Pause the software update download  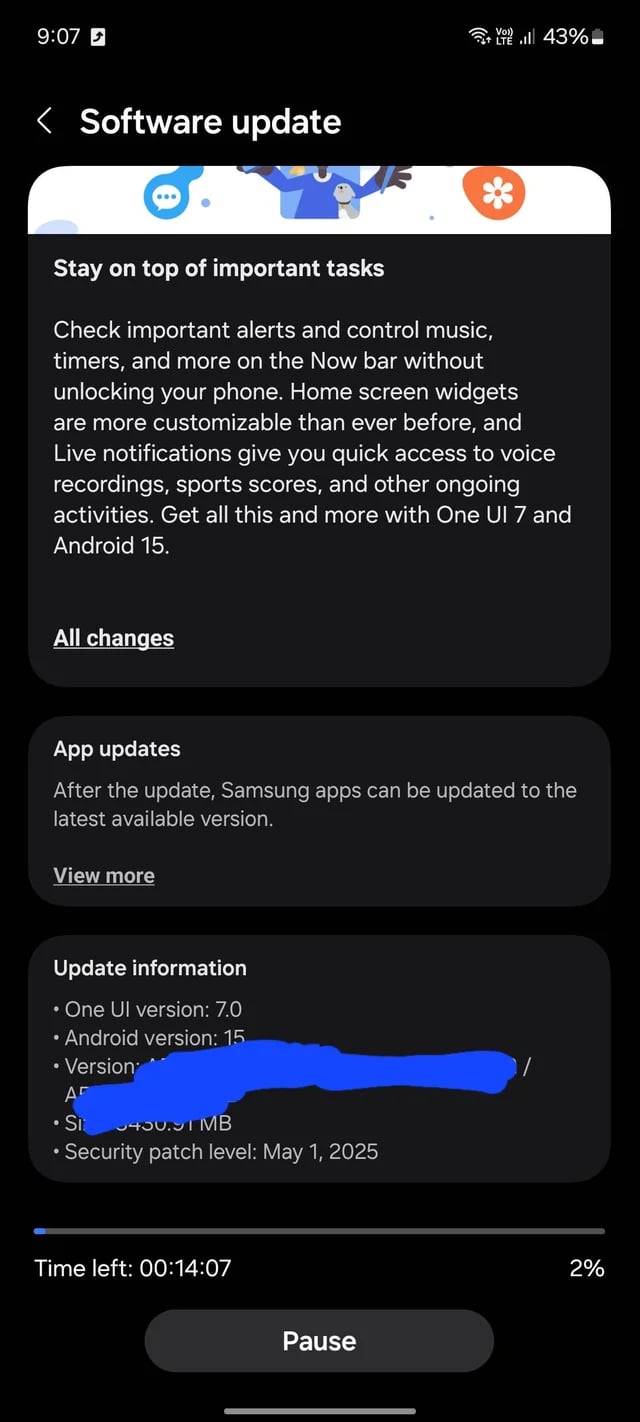(x=319, y=1341)
